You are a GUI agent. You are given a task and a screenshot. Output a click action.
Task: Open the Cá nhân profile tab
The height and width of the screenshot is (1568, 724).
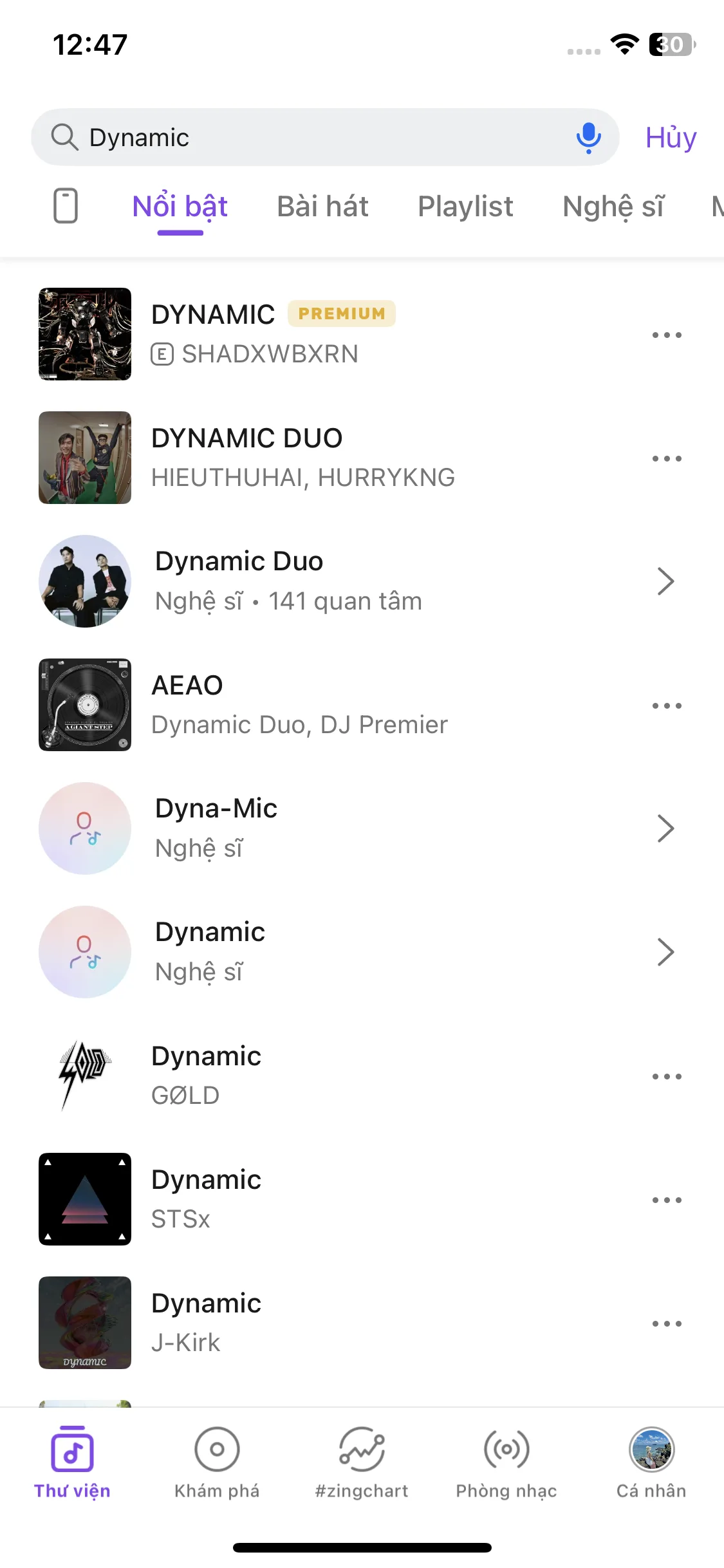pos(651,1462)
